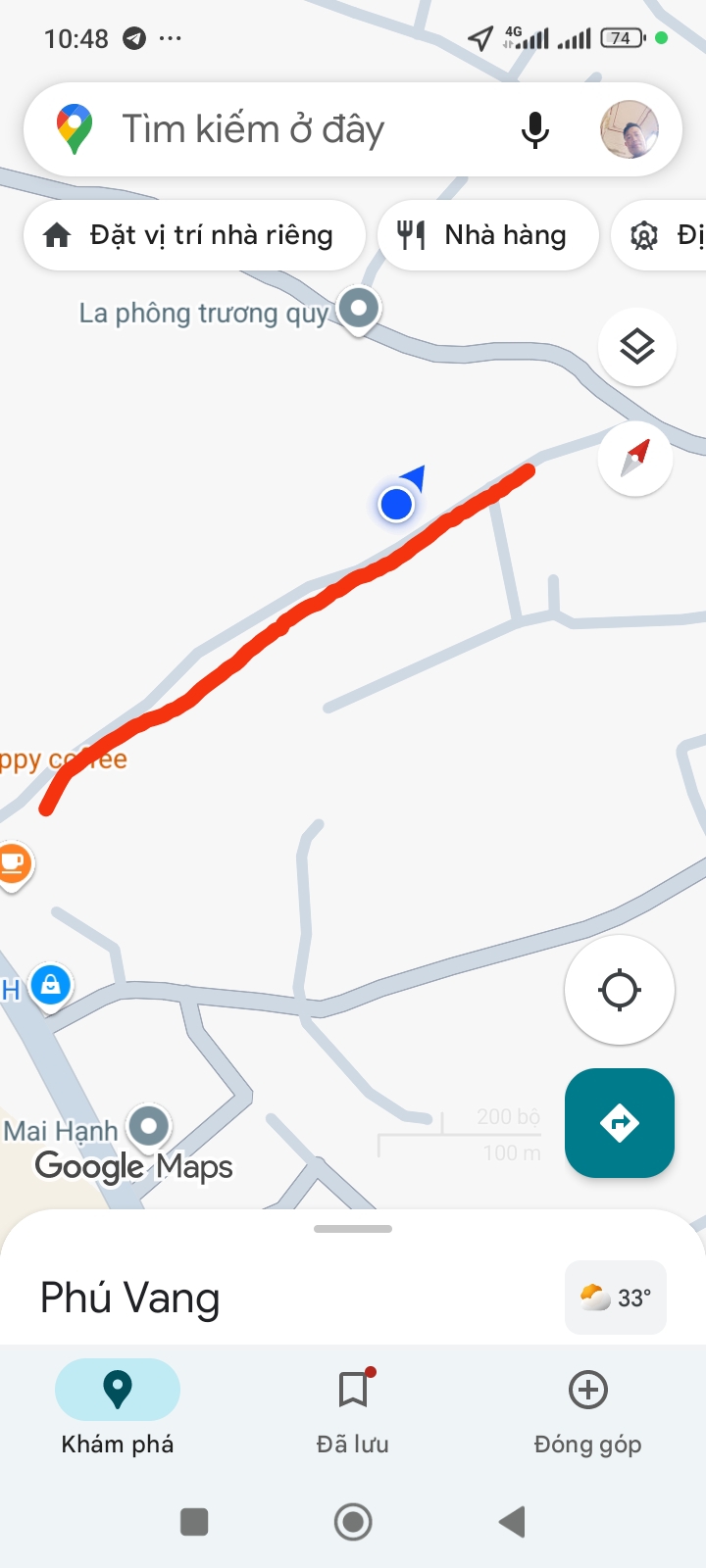Start voice search with the microphone

[x=534, y=129]
